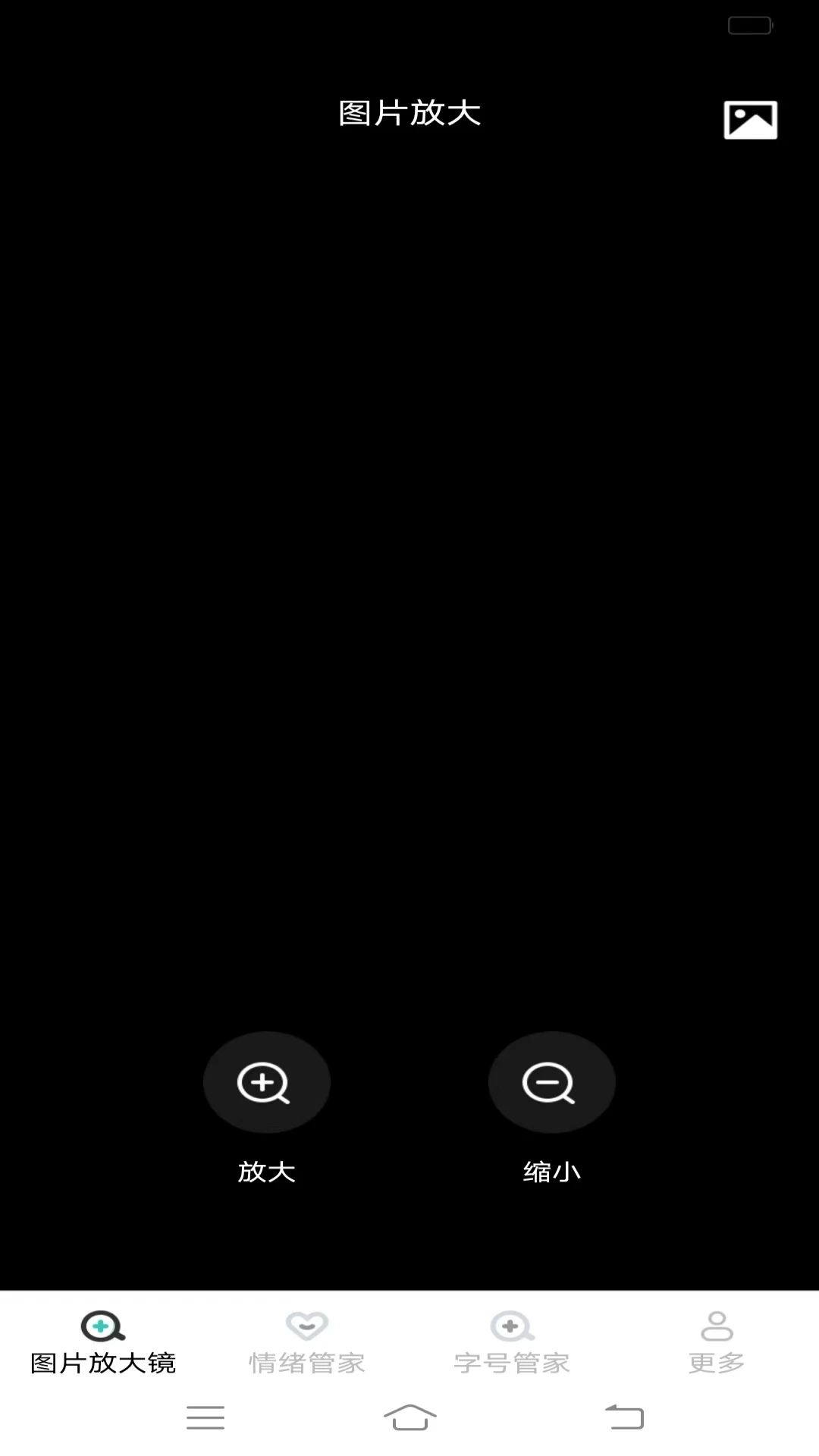The image size is (819, 1456).
Task: Tap the system back button
Action: 624,1417
